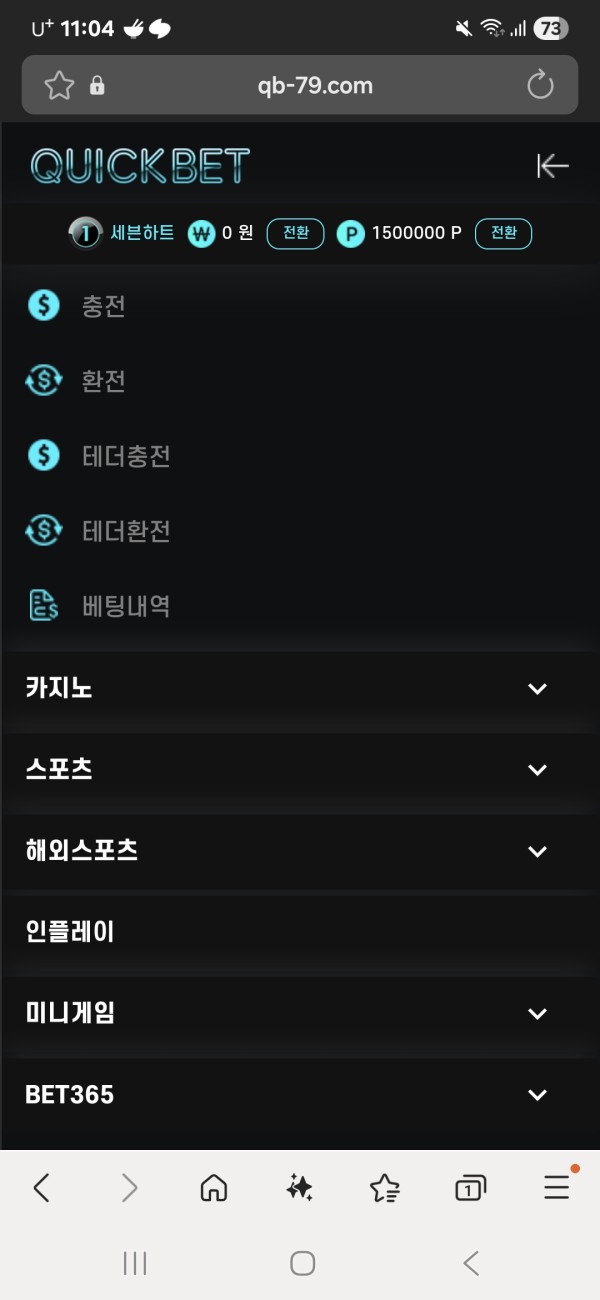Expand the 해외스포츠 section
This screenshot has height=1300, width=600.
(300, 851)
